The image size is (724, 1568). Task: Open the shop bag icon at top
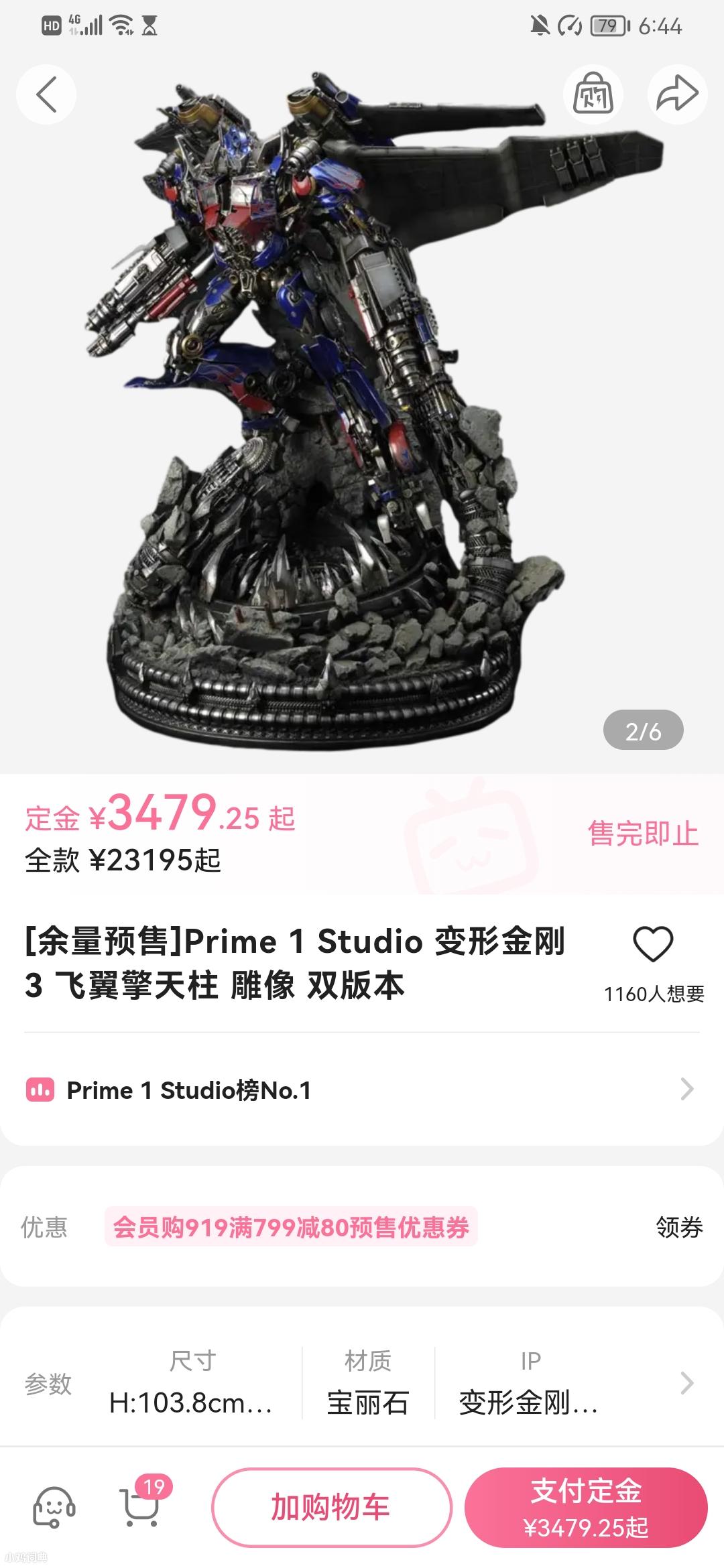(593, 94)
